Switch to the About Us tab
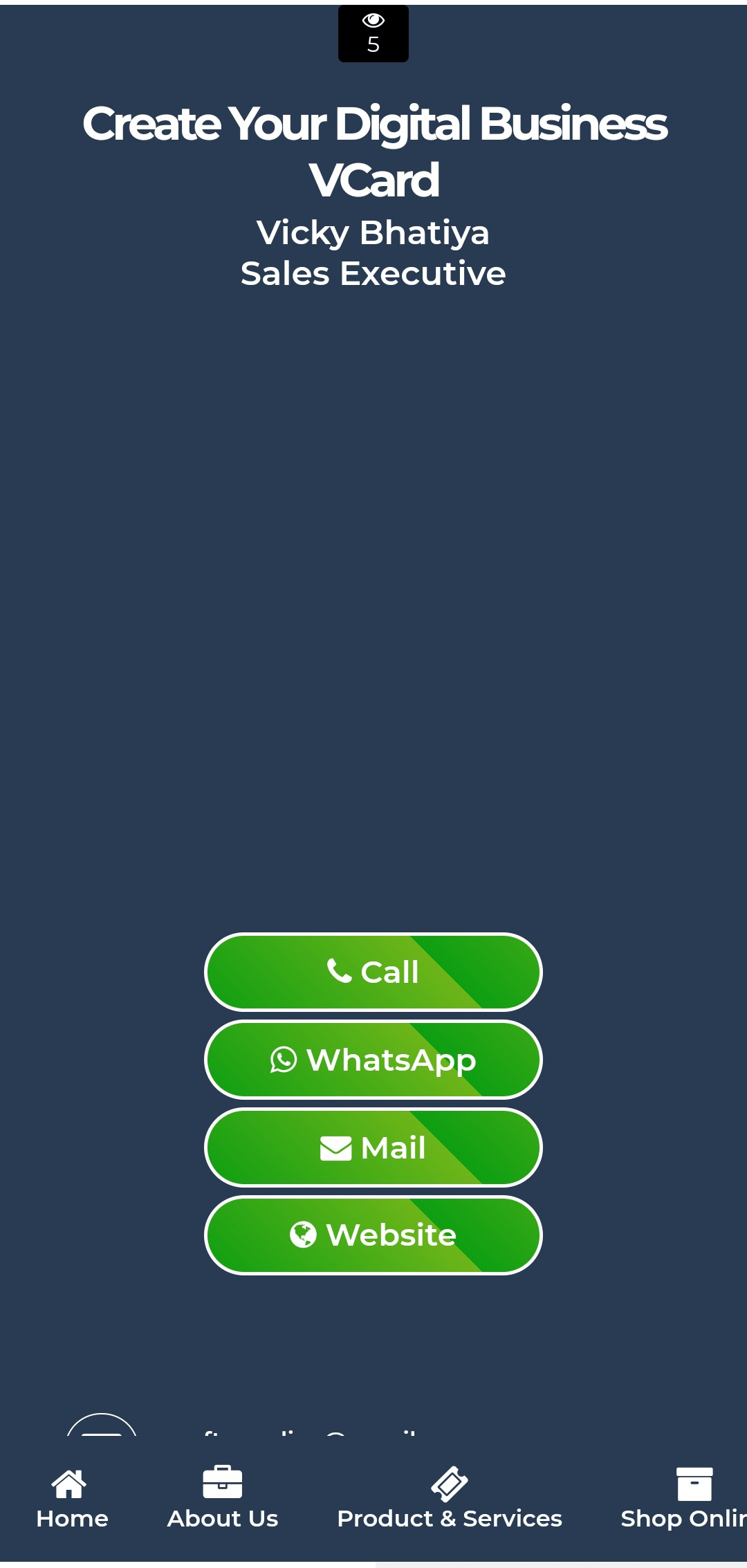Viewport: 747px width, 1568px height. pyautogui.click(x=223, y=1498)
